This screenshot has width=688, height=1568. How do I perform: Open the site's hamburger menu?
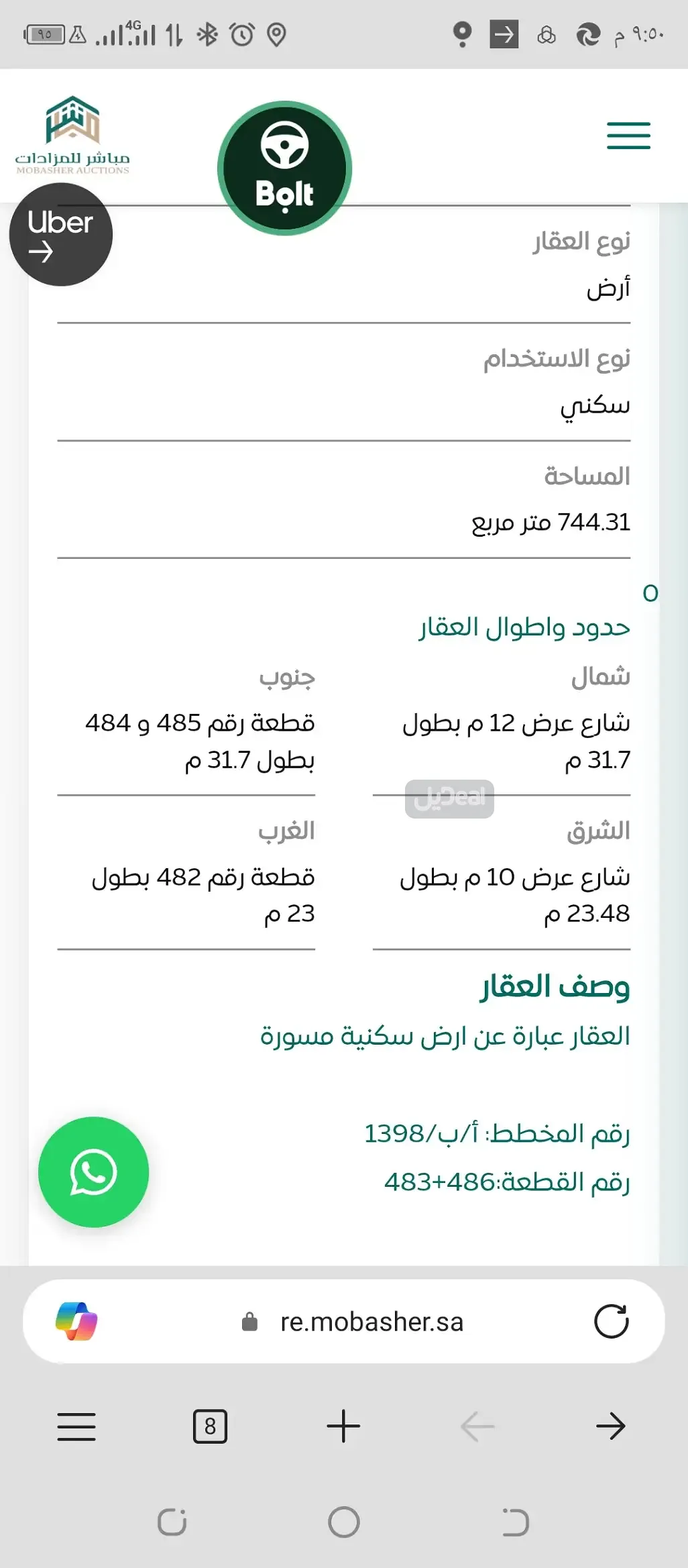pyautogui.click(x=628, y=136)
